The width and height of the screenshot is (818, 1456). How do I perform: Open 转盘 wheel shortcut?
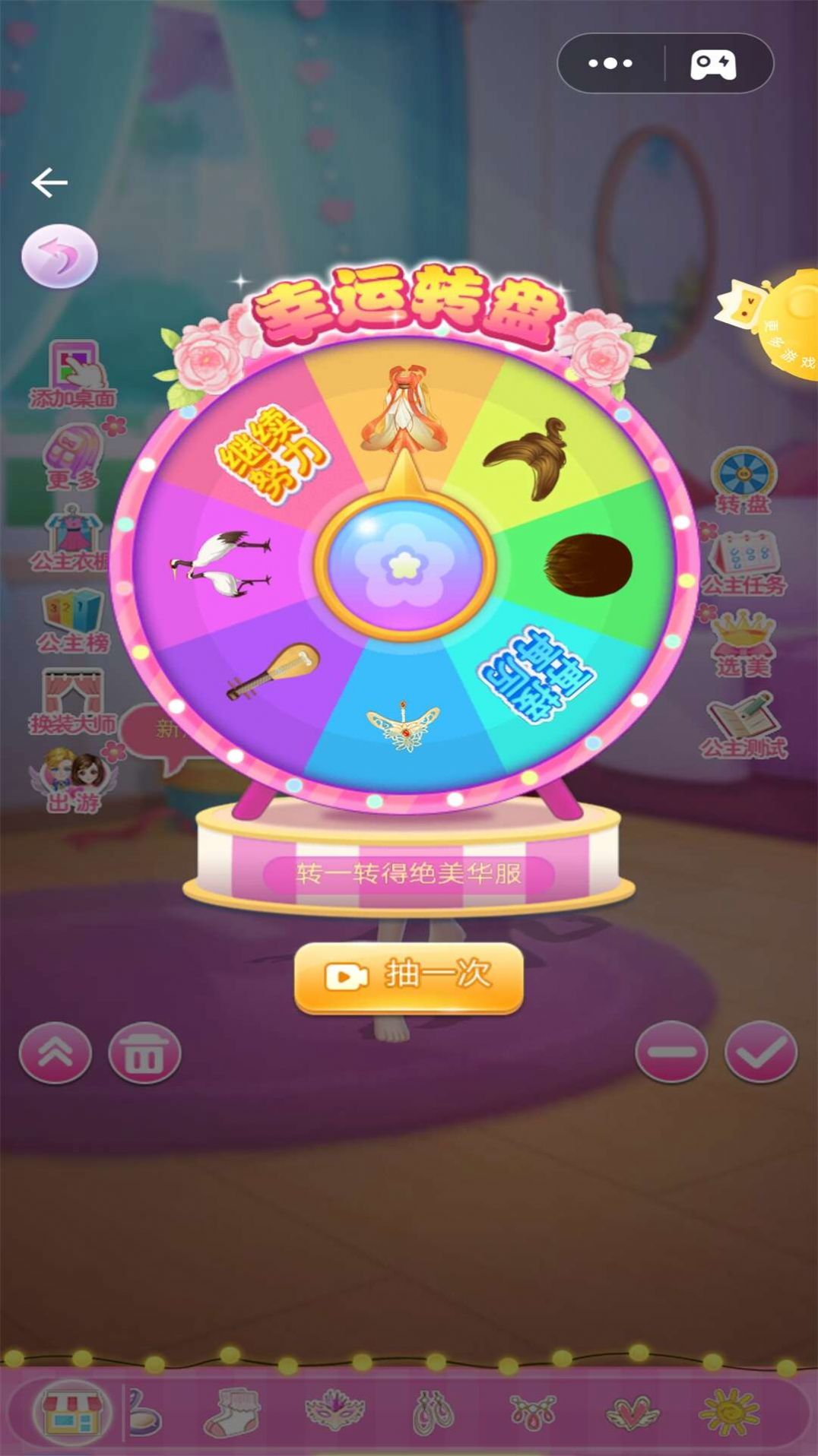pyautogui.click(x=743, y=481)
